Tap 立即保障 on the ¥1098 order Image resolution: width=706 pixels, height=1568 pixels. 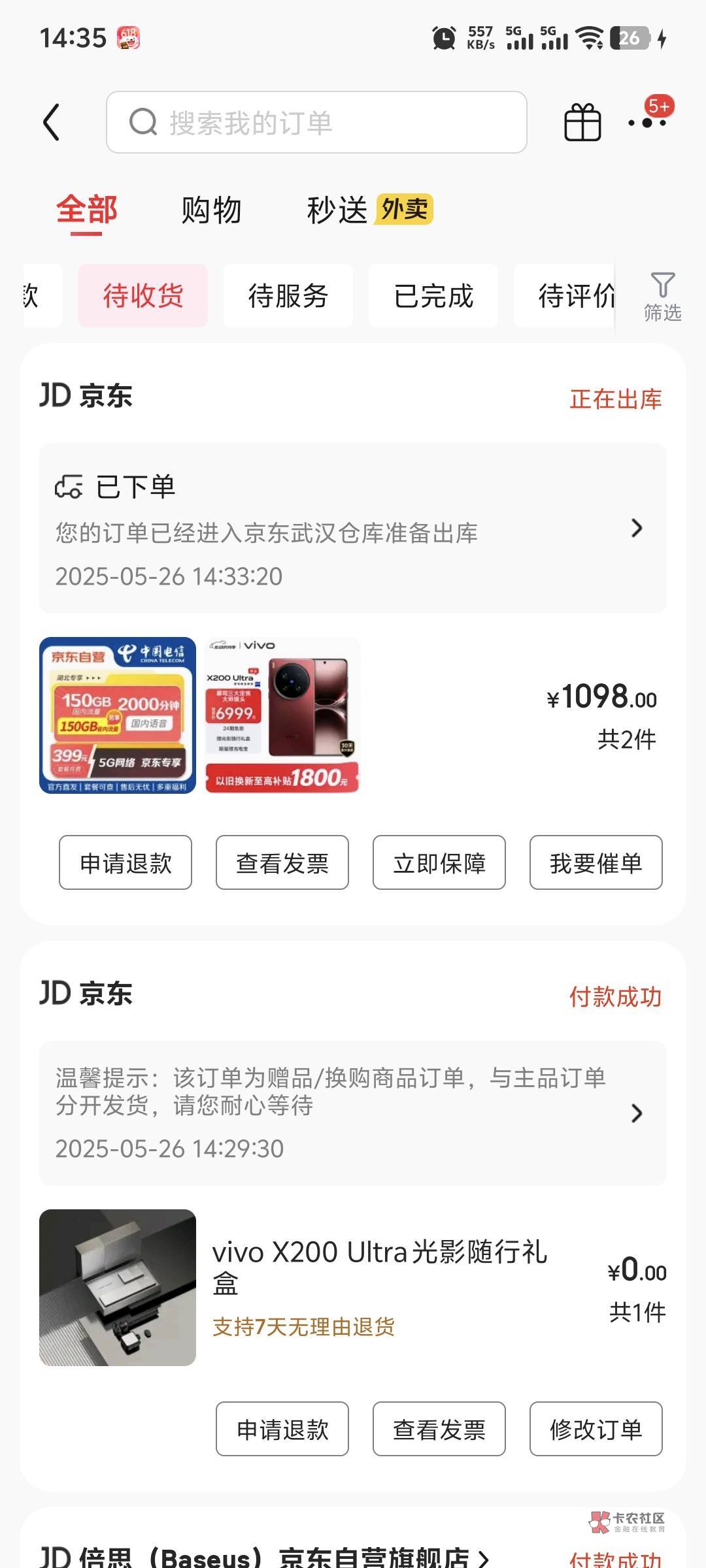coord(439,862)
